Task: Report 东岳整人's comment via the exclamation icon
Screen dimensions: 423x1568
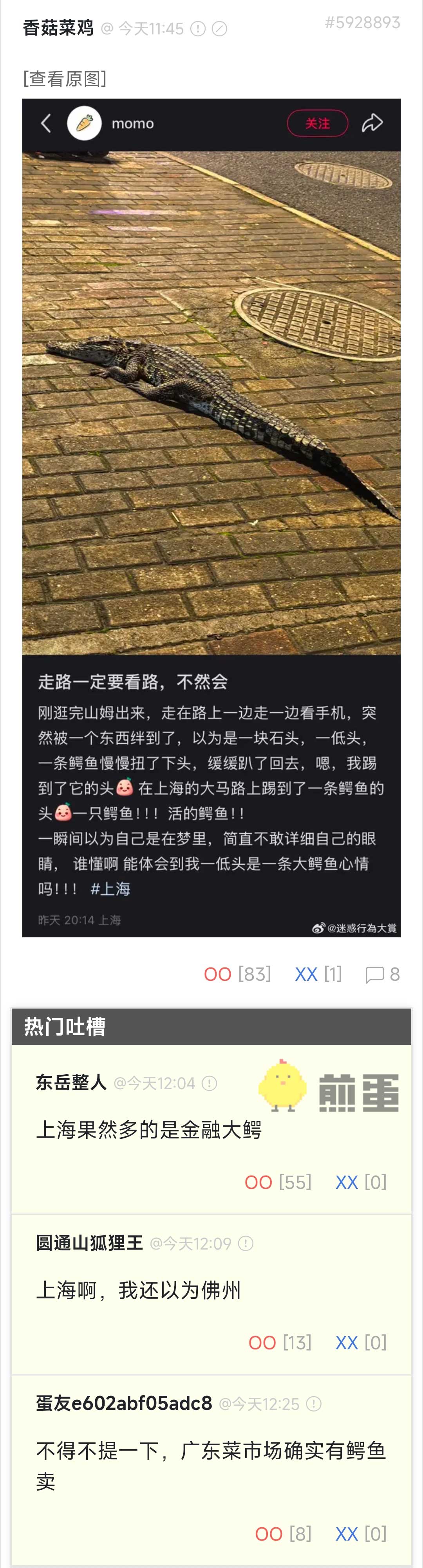Action: tap(209, 1084)
